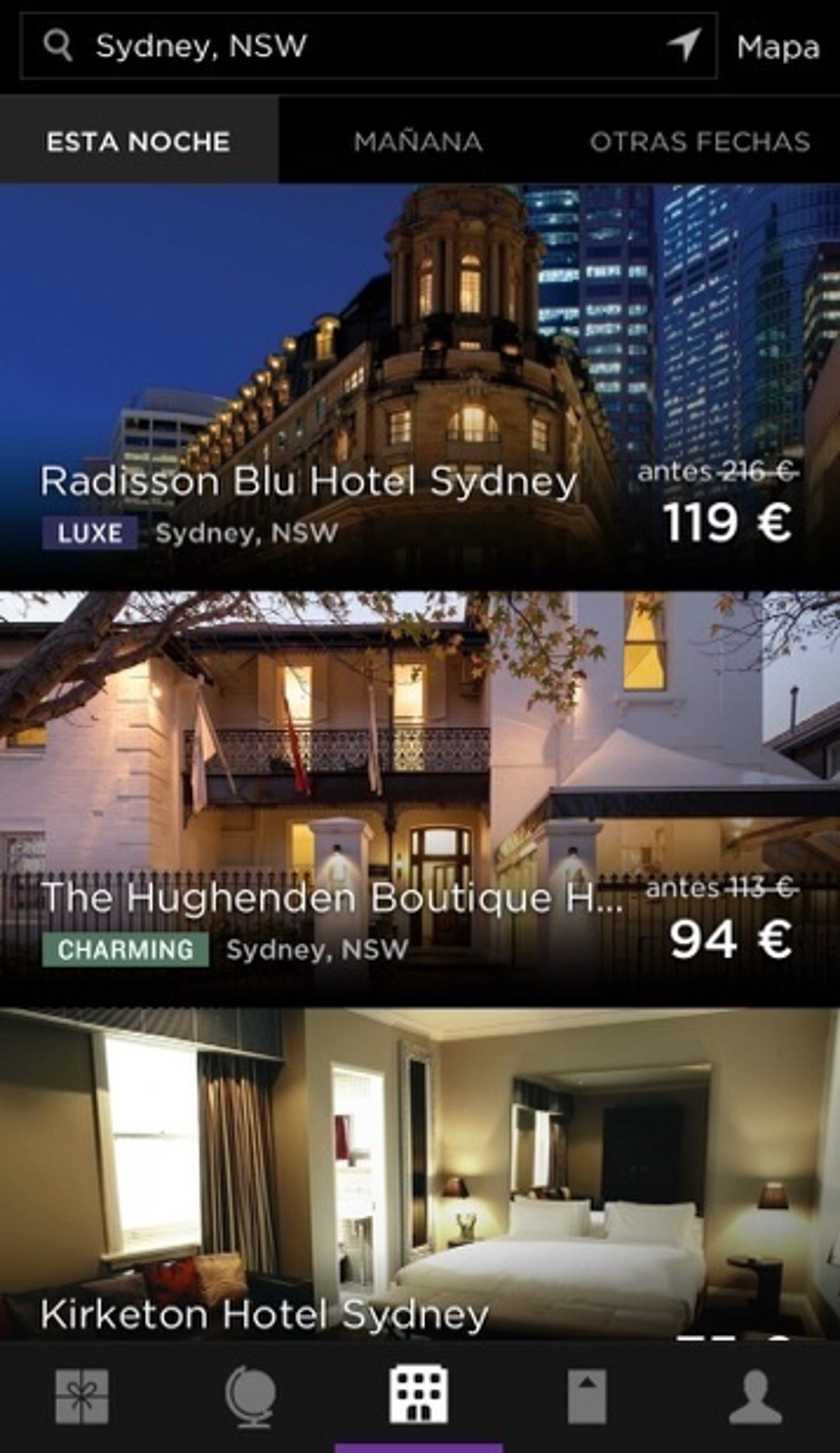
Task: Open the globe tab
Action: 250,1397
